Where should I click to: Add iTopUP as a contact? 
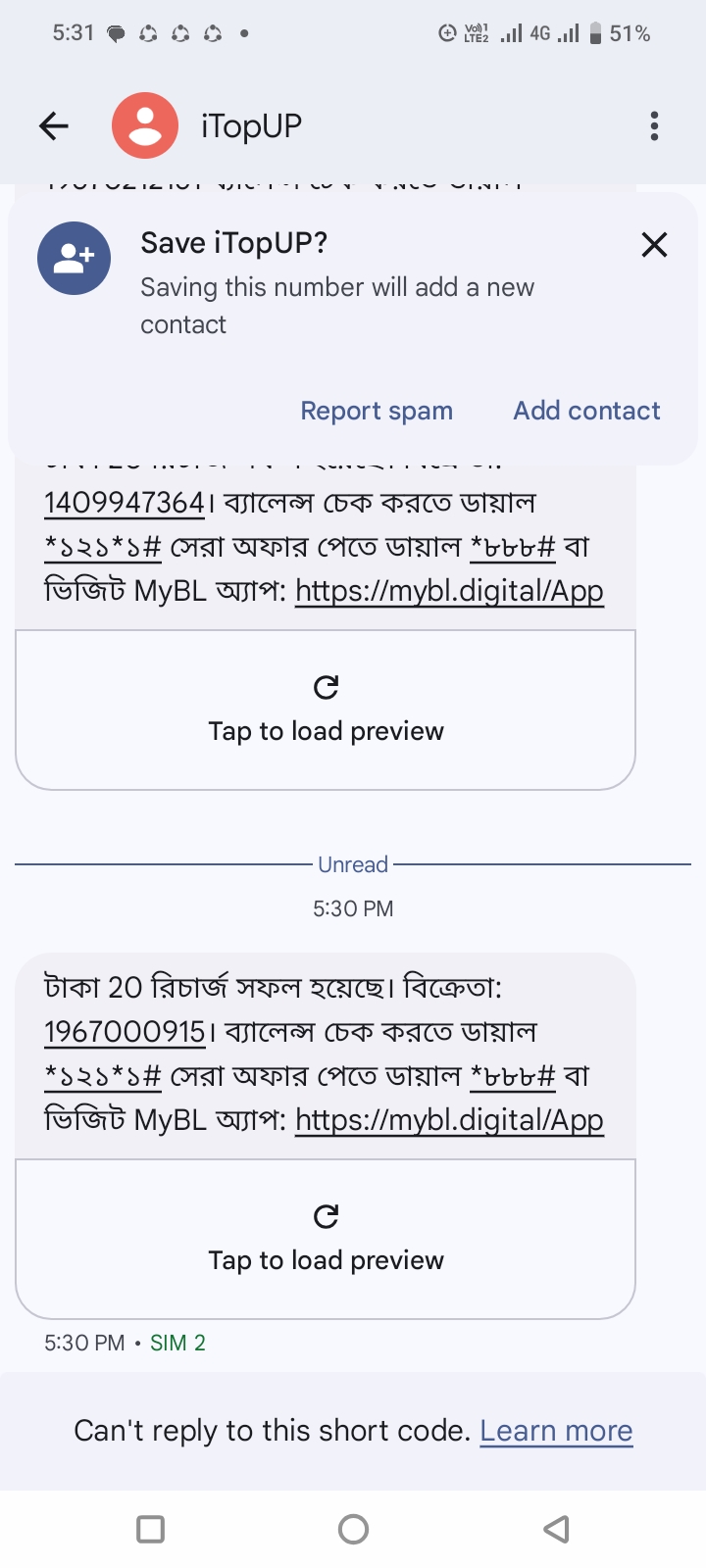click(586, 411)
